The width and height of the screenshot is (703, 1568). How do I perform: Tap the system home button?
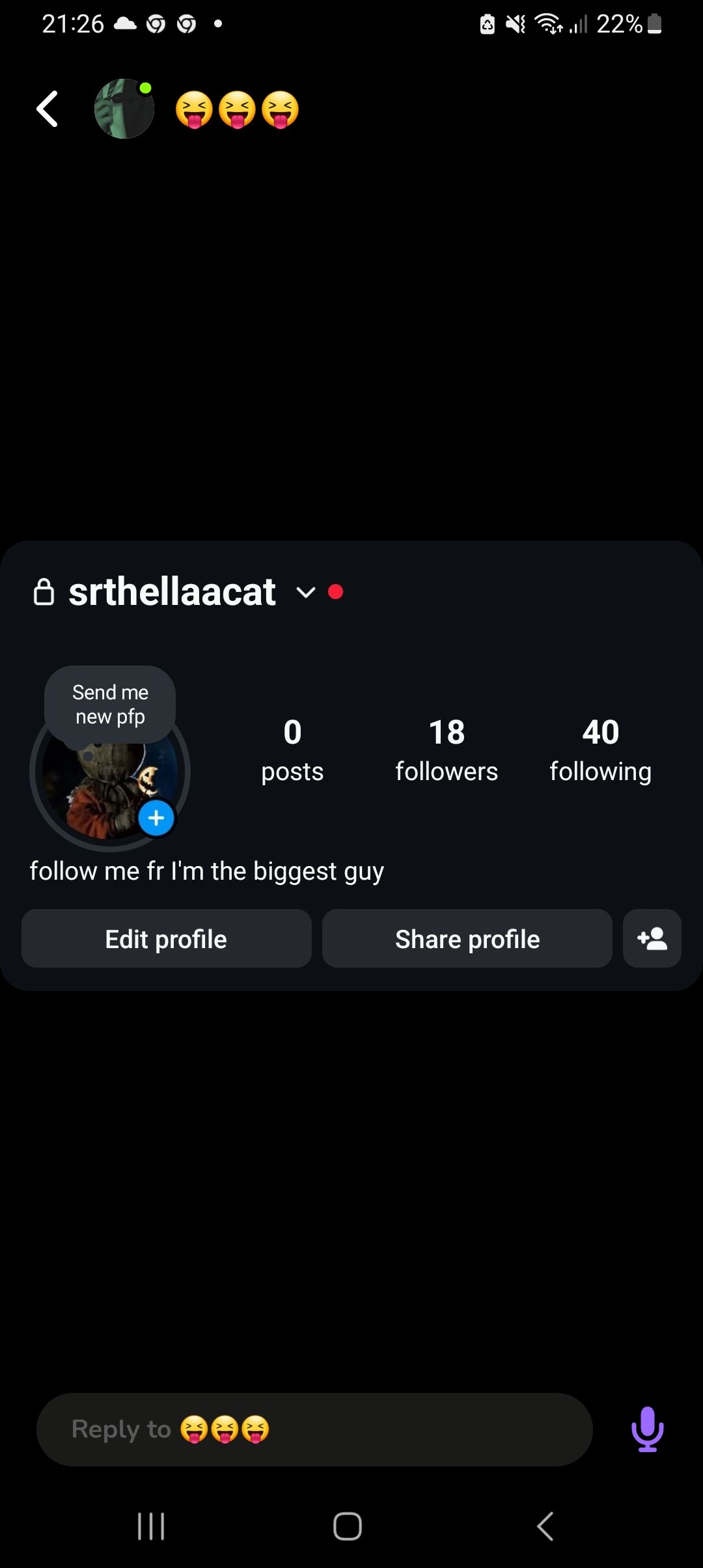tap(348, 1526)
